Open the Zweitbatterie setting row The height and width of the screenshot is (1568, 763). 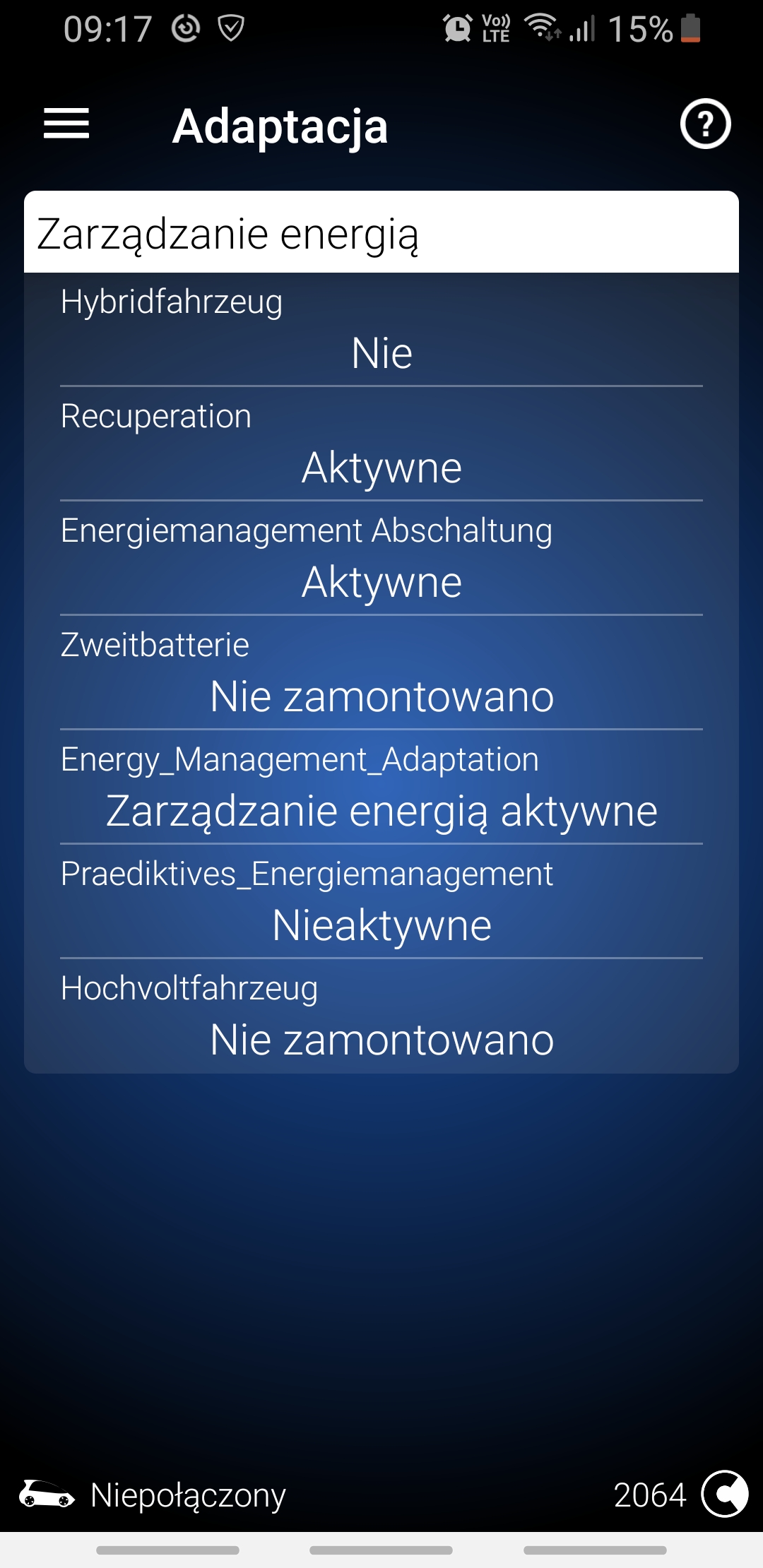pos(381,673)
